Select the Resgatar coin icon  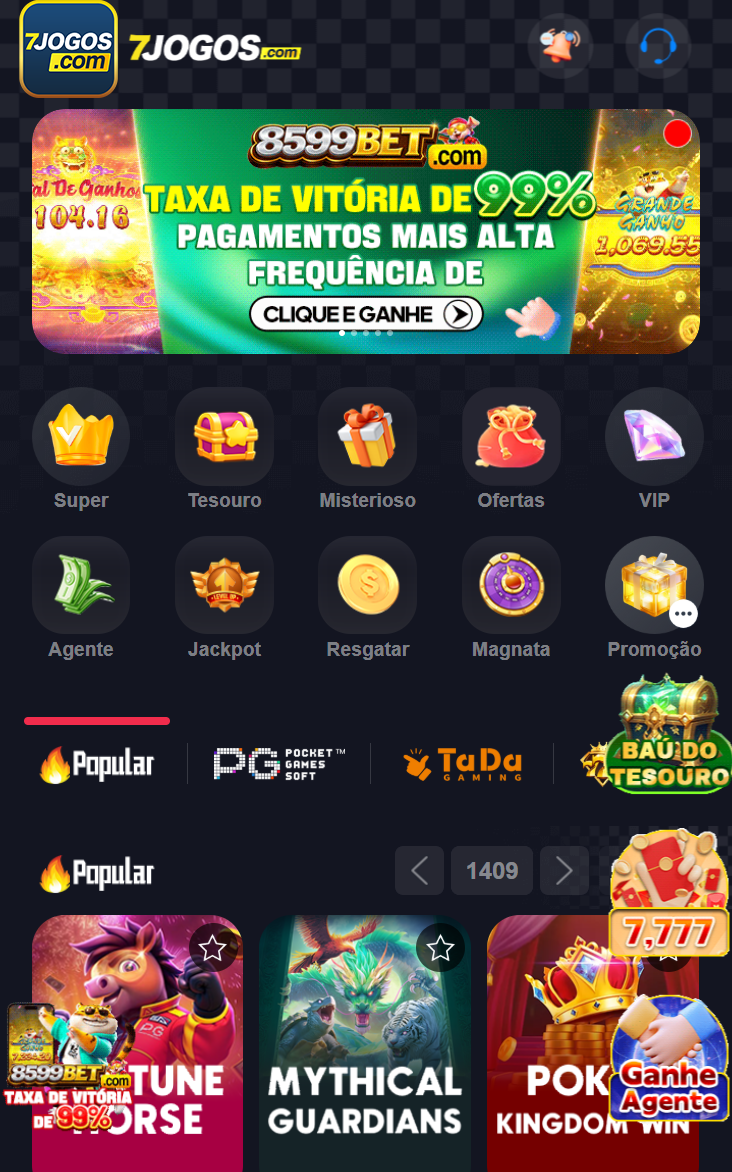367,585
